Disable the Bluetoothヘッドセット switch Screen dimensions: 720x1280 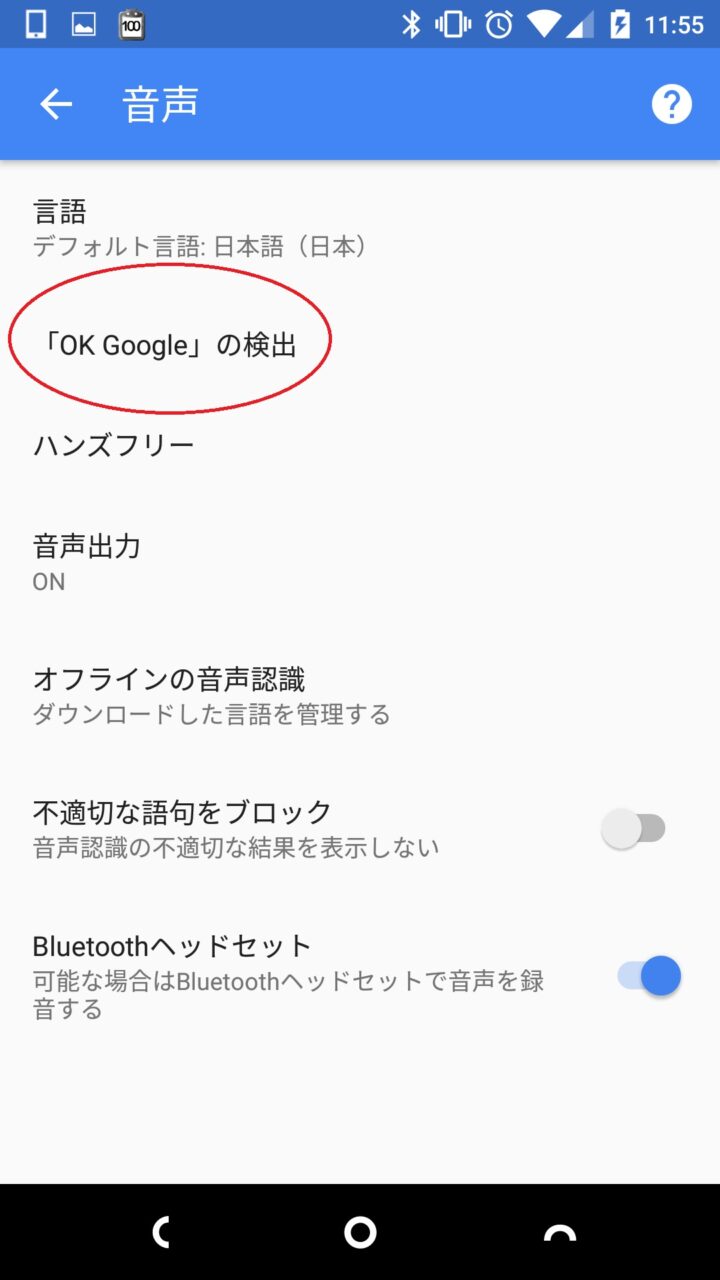(648, 975)
